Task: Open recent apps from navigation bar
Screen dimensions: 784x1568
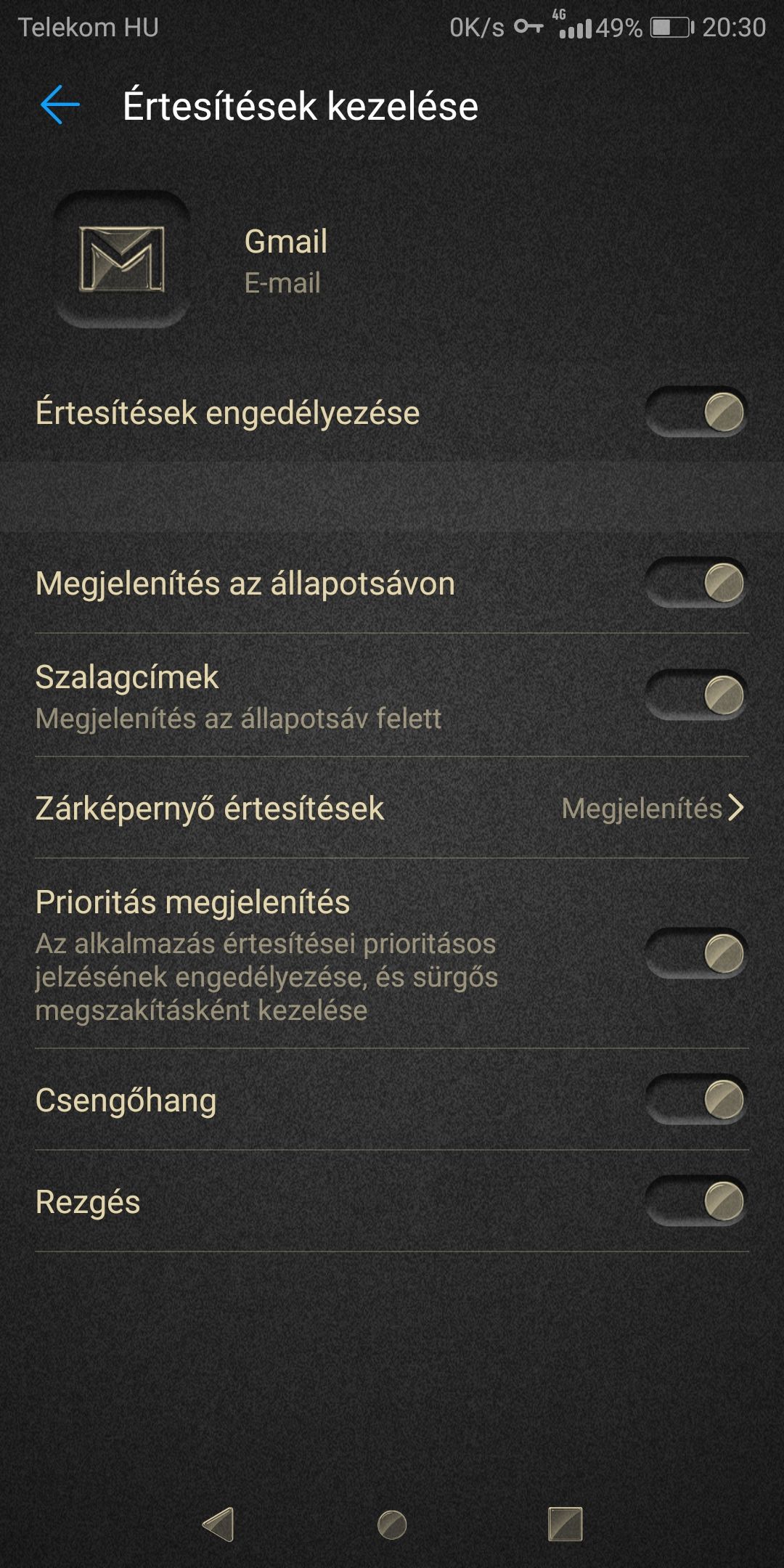Action: click(x=565, y=1524)
